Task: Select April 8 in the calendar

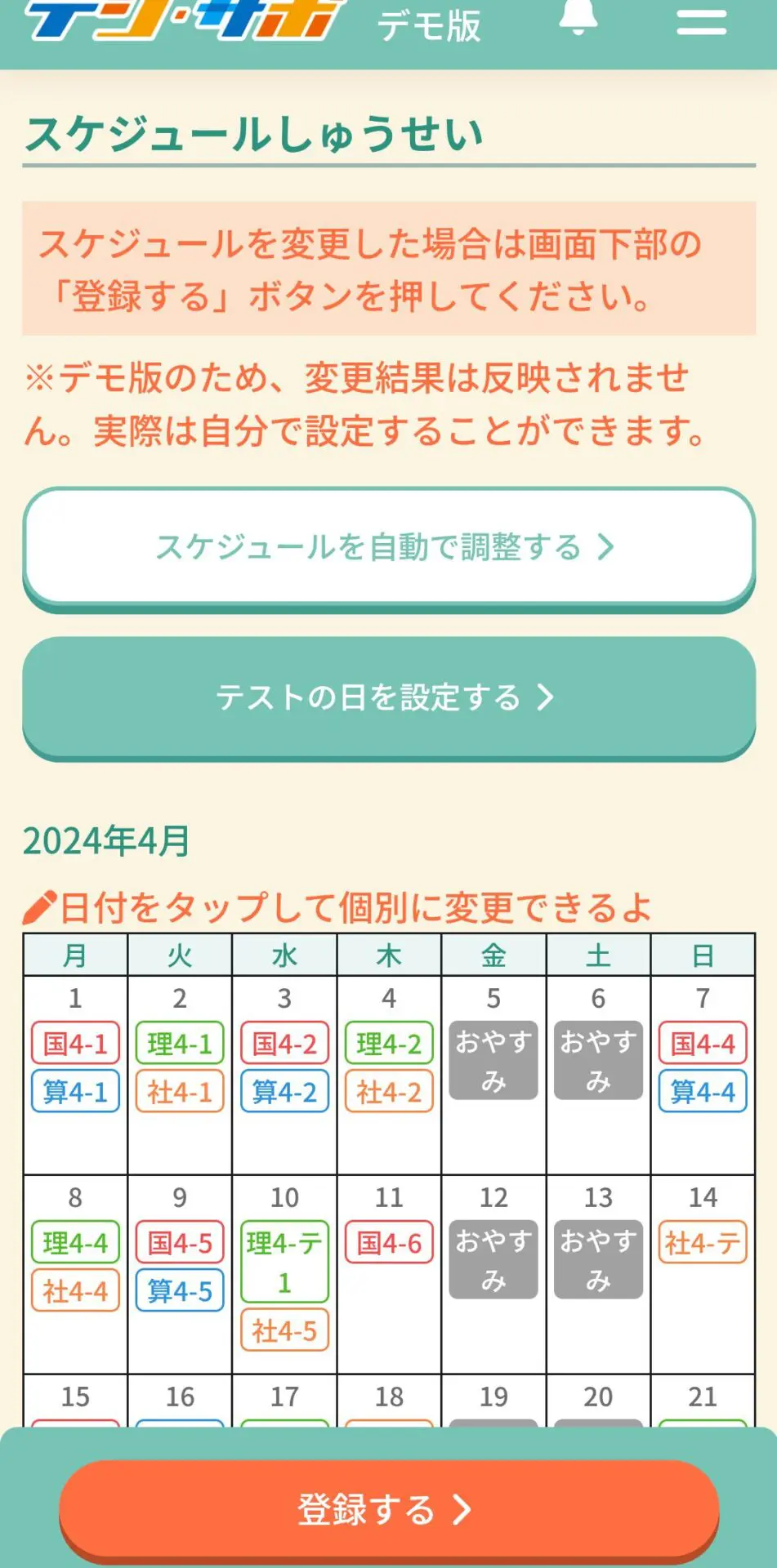Action: coord(75,1274)
